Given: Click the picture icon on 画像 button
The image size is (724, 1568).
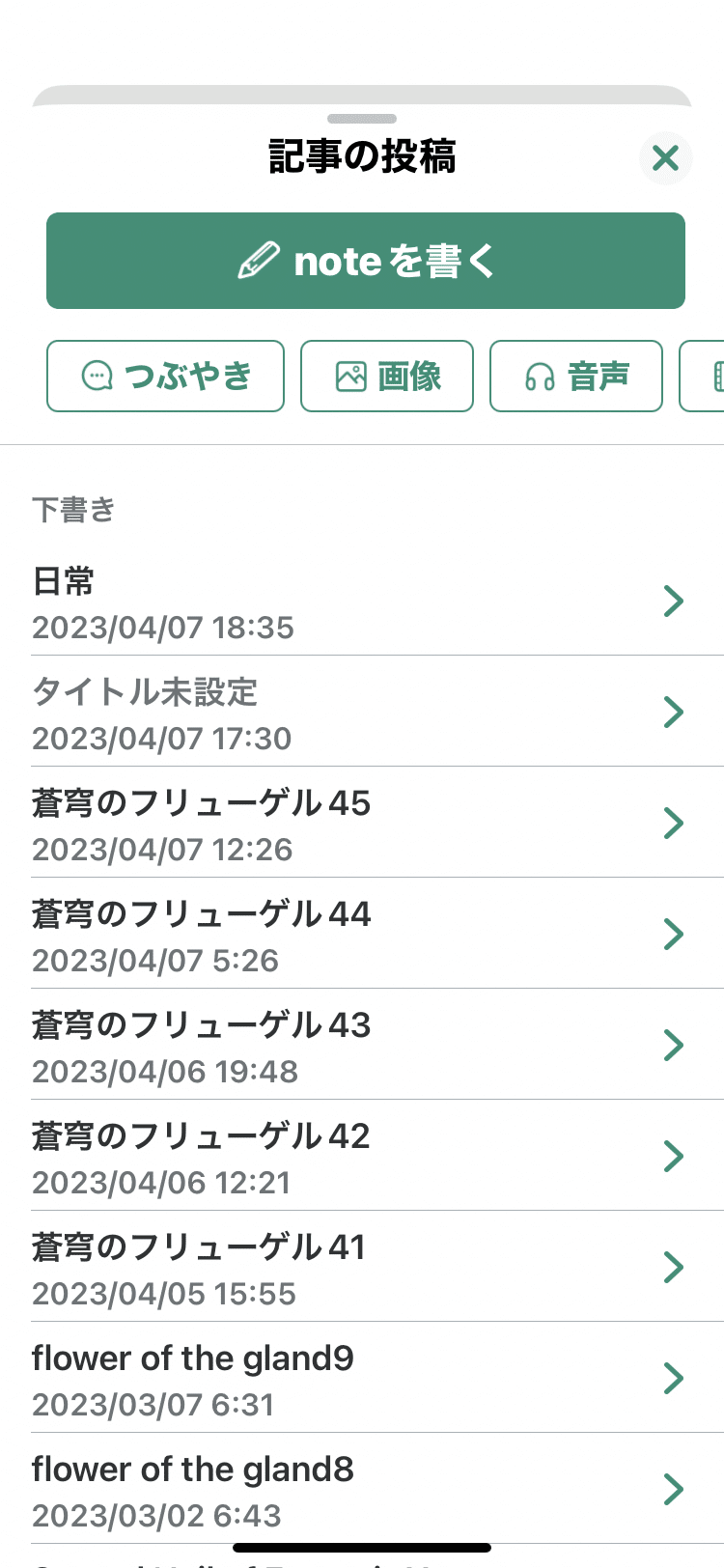Looking at the screenshot, I should coord(353,376).
